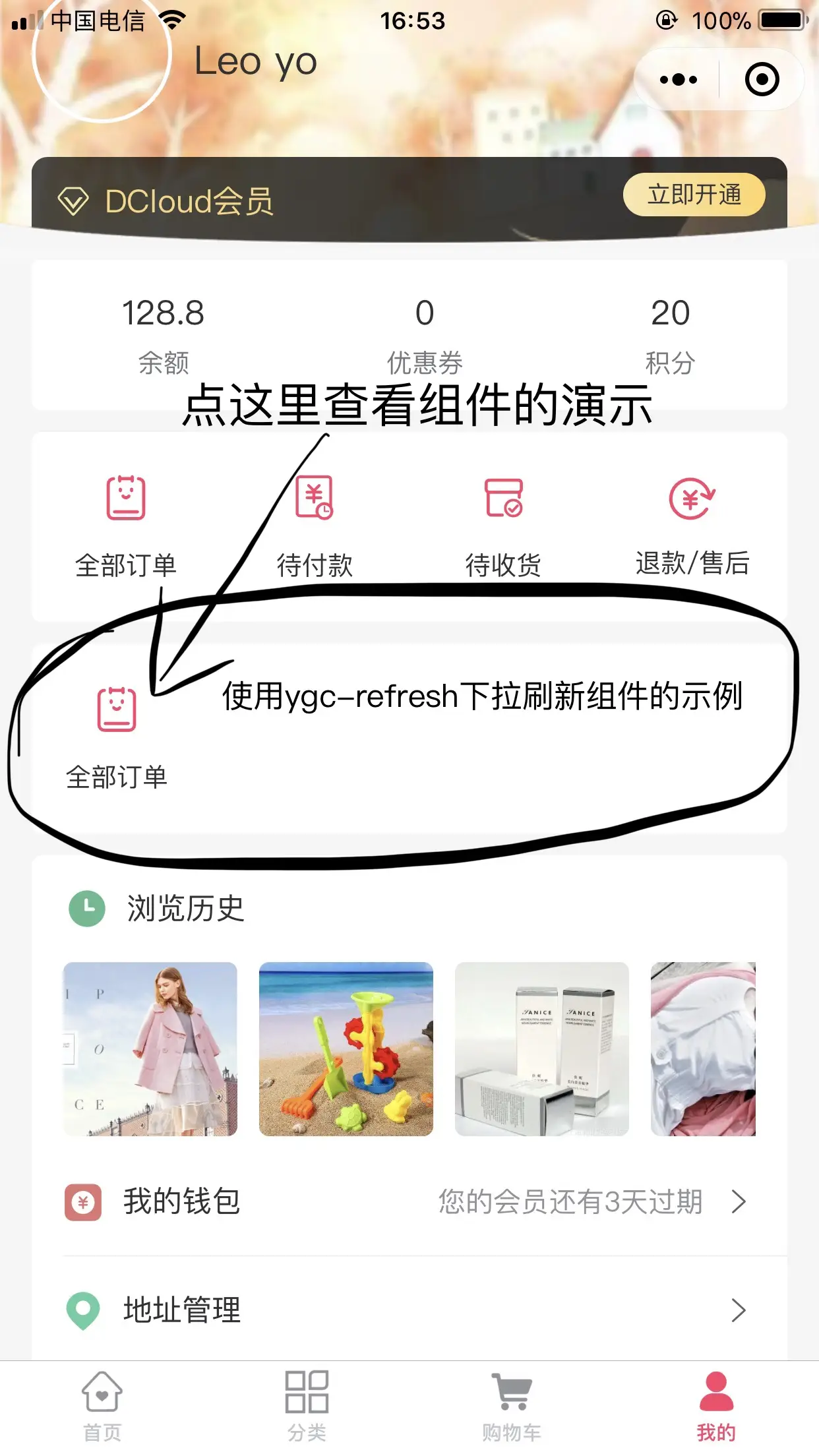Go to the 购物车 shopping cart tab

pos(512,1406)
